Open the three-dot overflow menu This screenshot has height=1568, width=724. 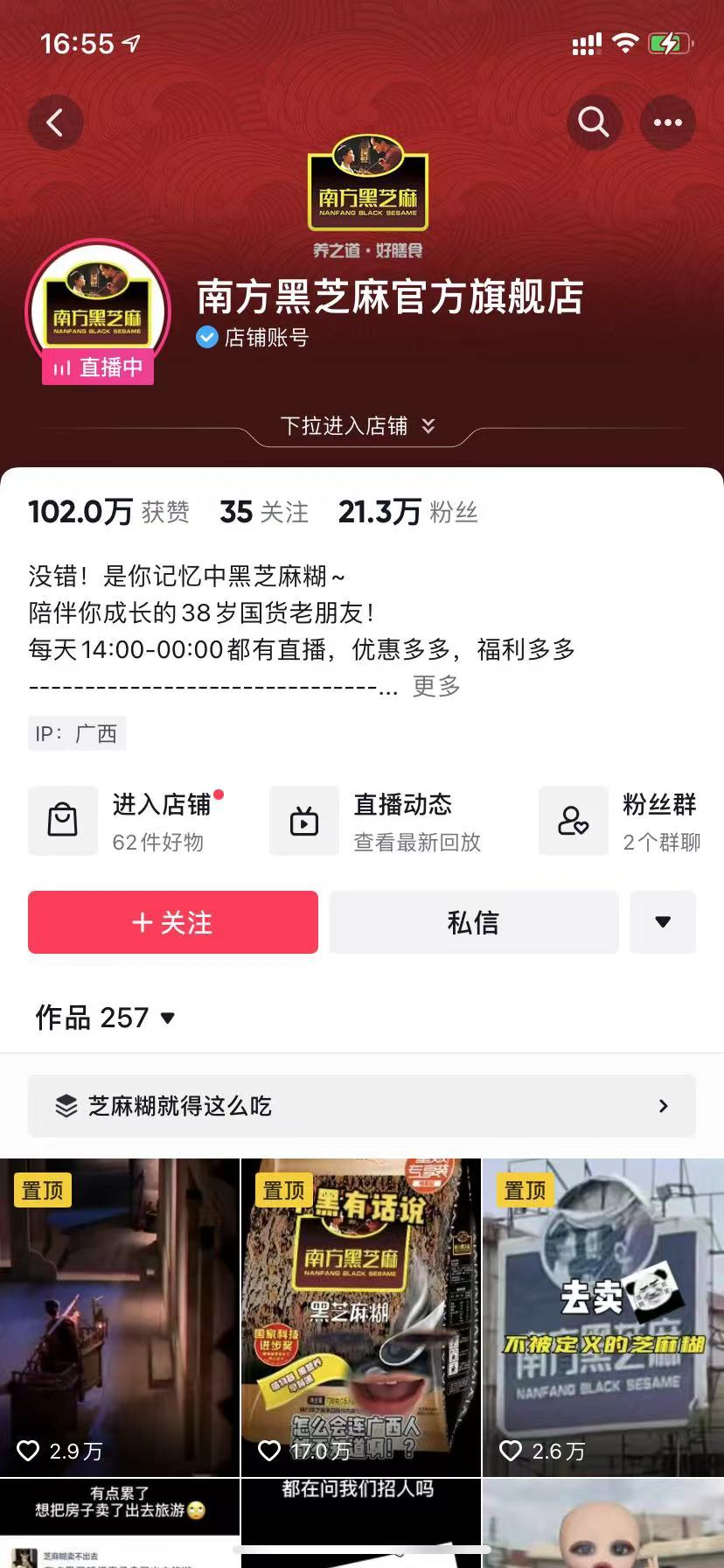(x=667, y=122)
